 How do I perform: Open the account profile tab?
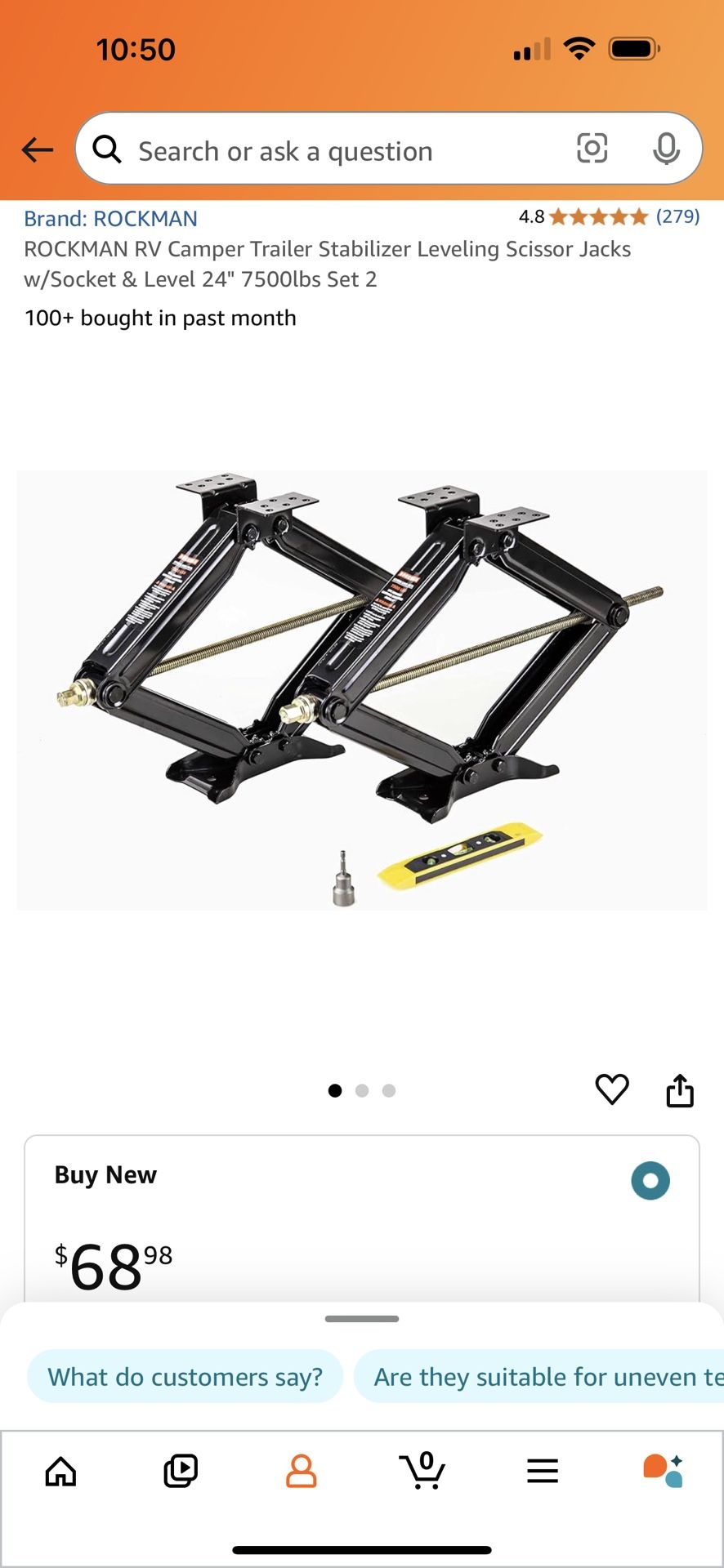301,1472
